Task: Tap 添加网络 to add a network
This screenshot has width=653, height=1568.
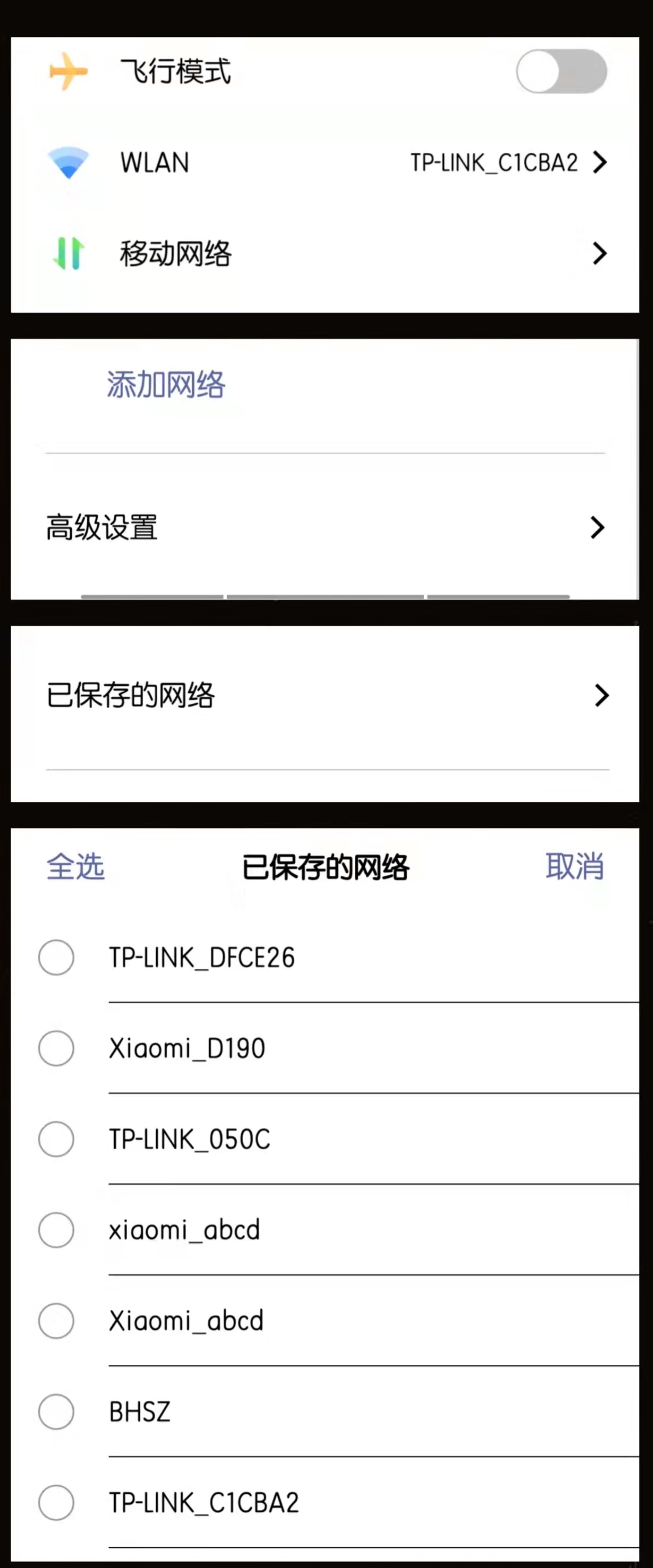Action: click(165, 383)
